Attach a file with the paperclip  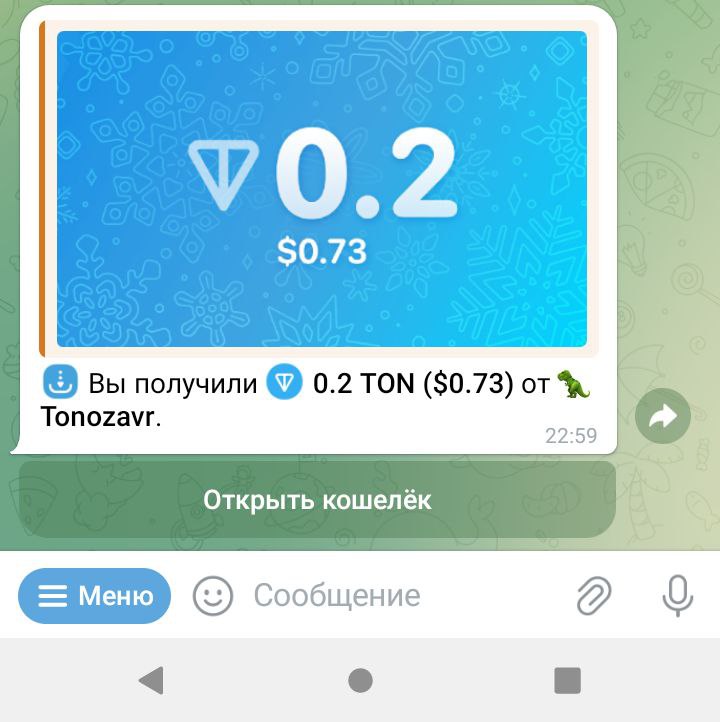(593, 596)
